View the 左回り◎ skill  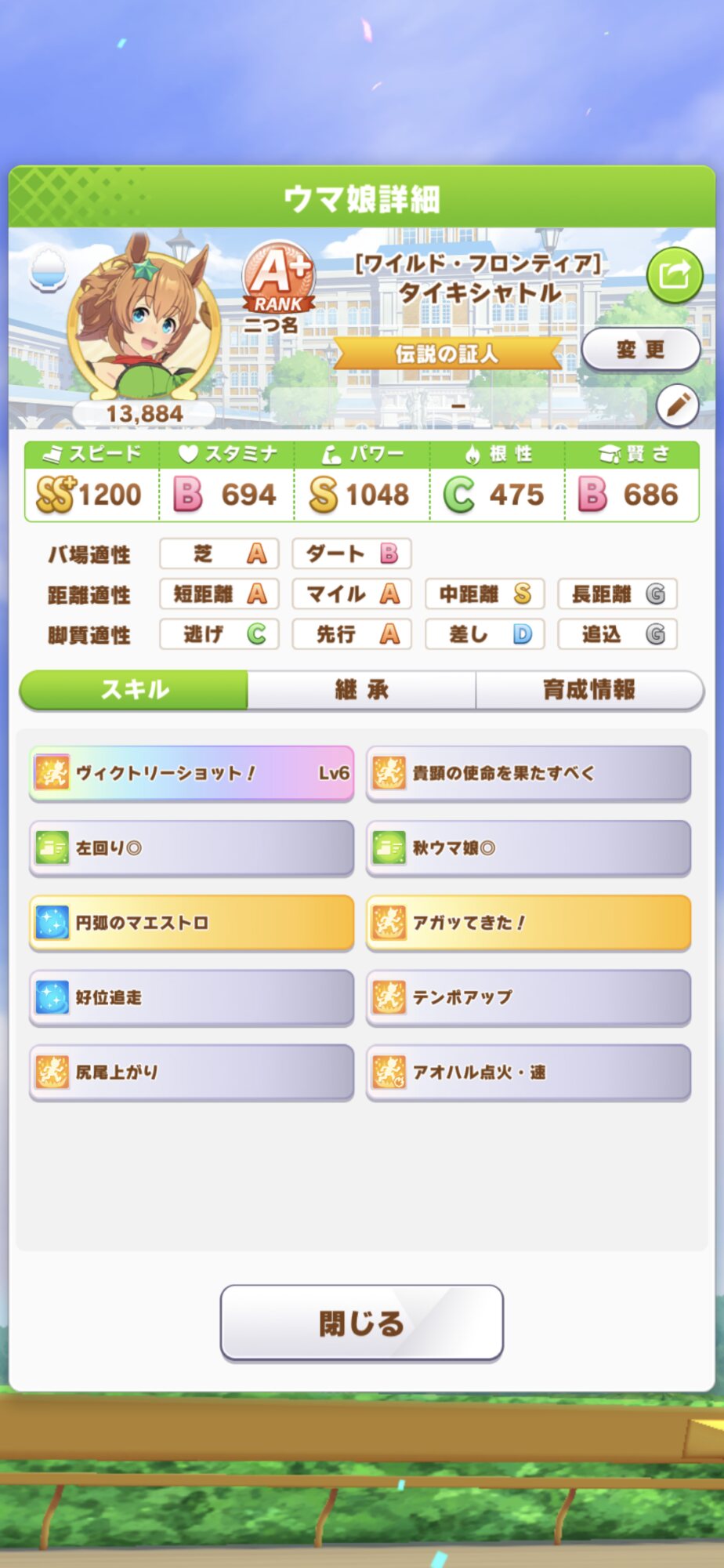[x=191, y=848]
